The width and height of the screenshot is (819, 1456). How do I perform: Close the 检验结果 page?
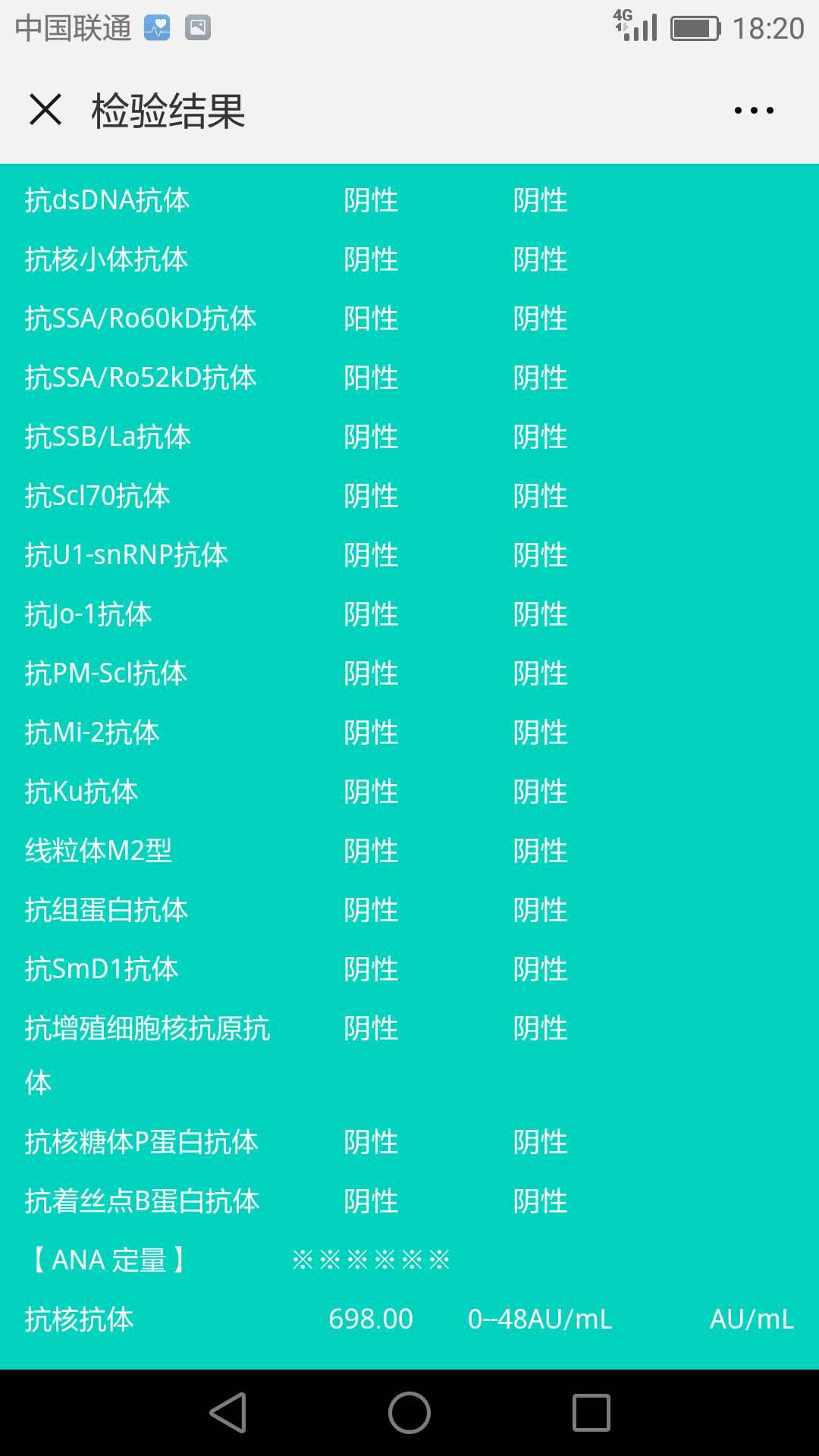(45, 110)
